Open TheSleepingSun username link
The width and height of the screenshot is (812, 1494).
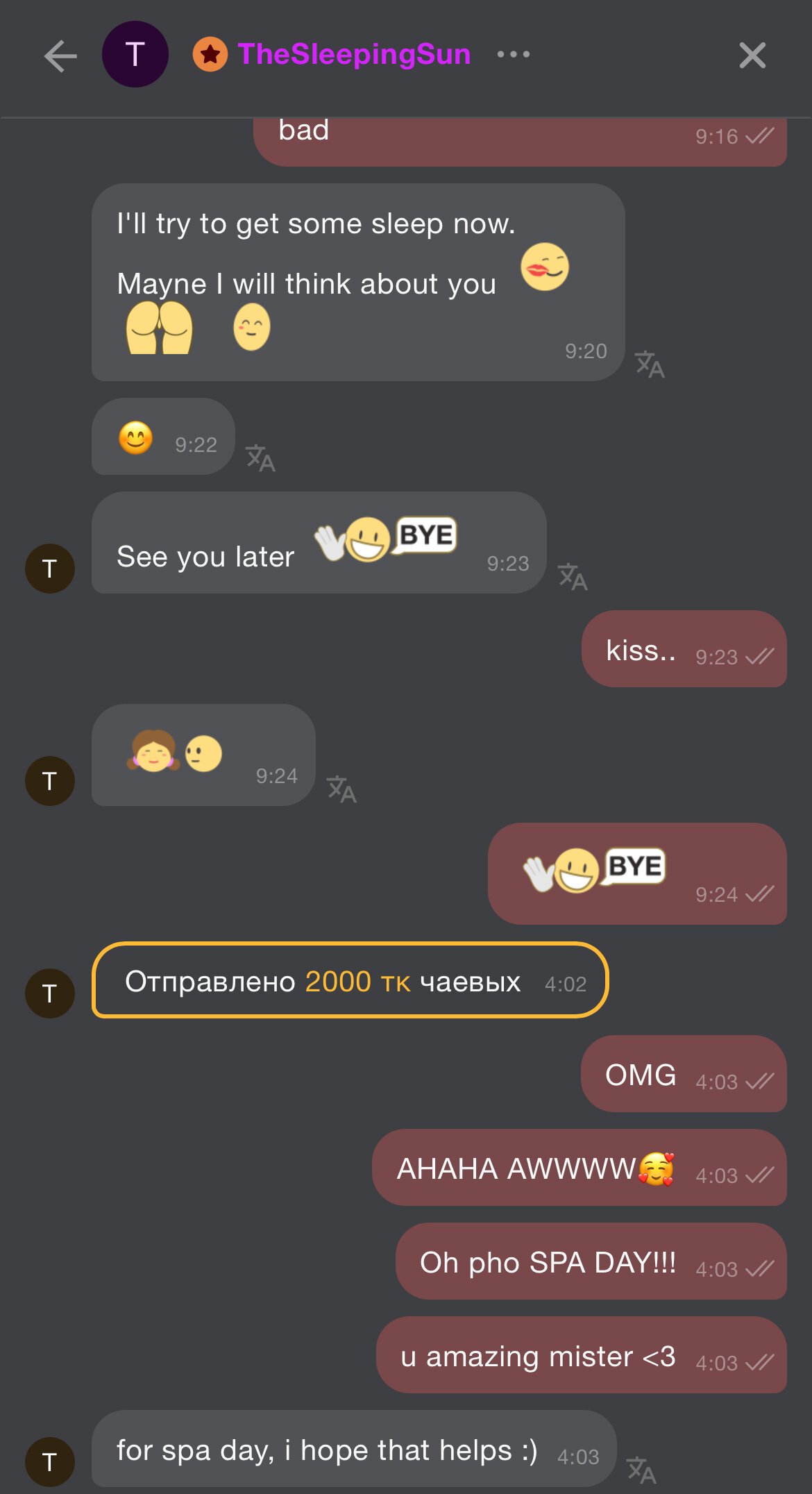354,54
